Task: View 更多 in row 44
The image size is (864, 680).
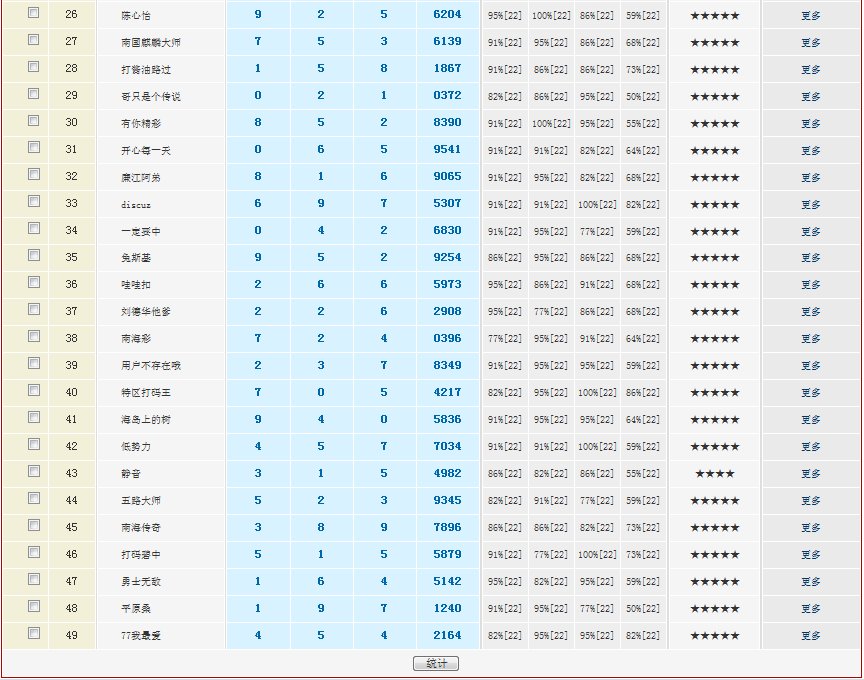Action: [810, 501]
